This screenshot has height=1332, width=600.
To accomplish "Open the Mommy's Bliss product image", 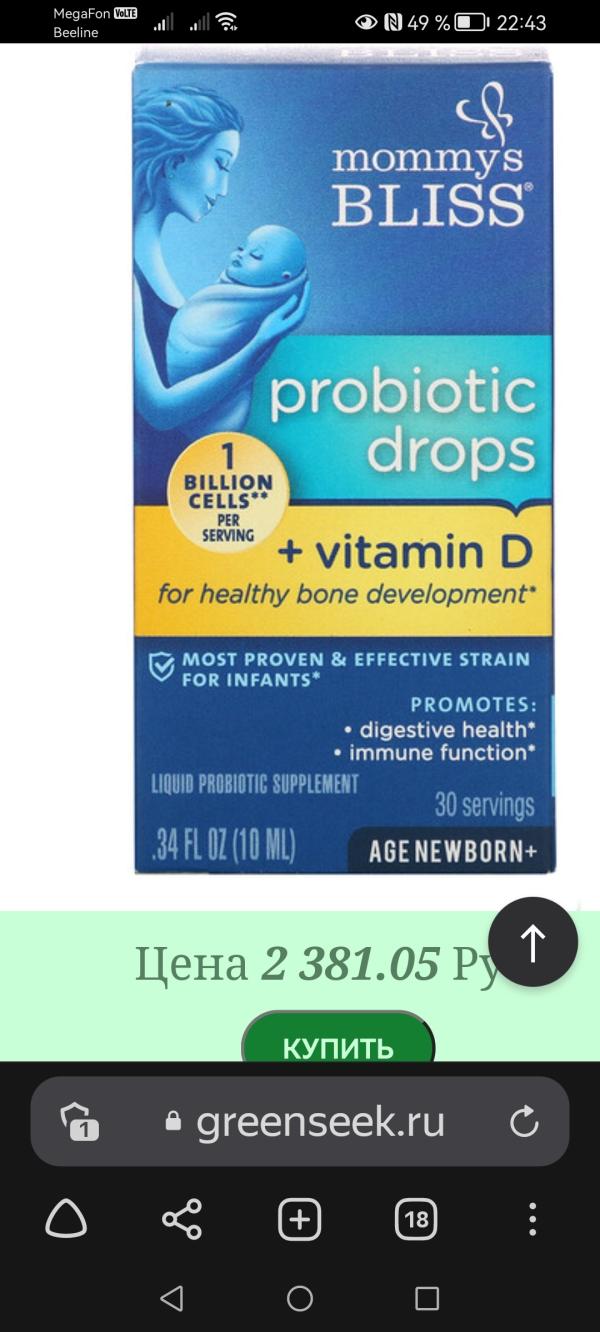I will (x=344, y=460).
